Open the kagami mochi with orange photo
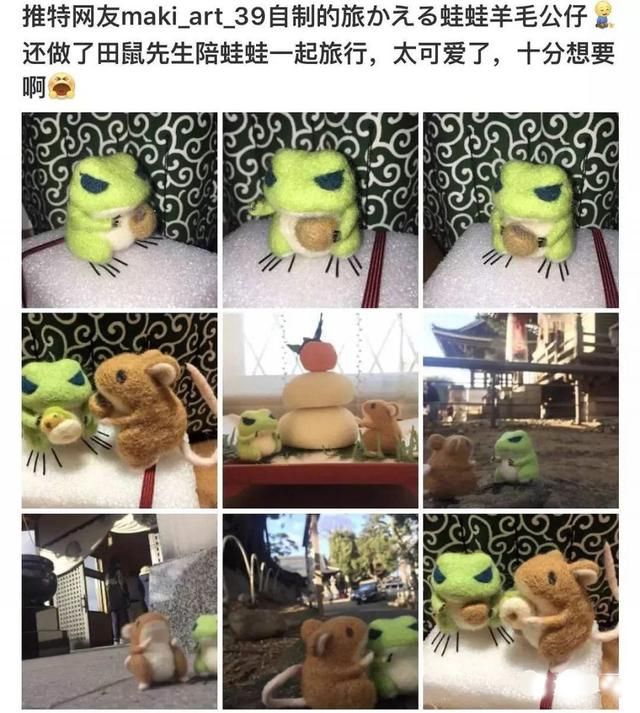Image resolution: width=640 pixels, height=713 pixels. tap(320, 410)
